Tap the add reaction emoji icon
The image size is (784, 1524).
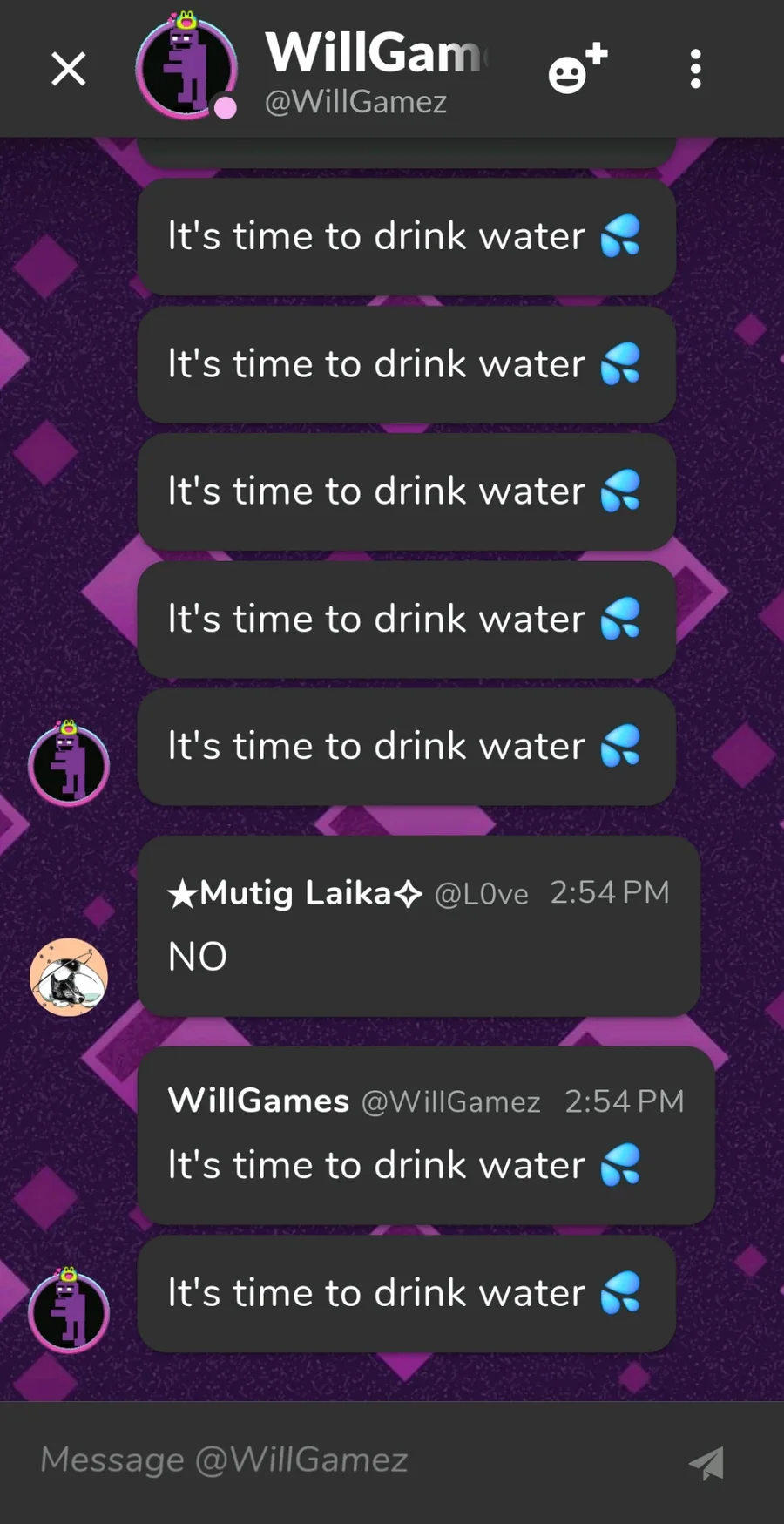(x=577, y=68)
